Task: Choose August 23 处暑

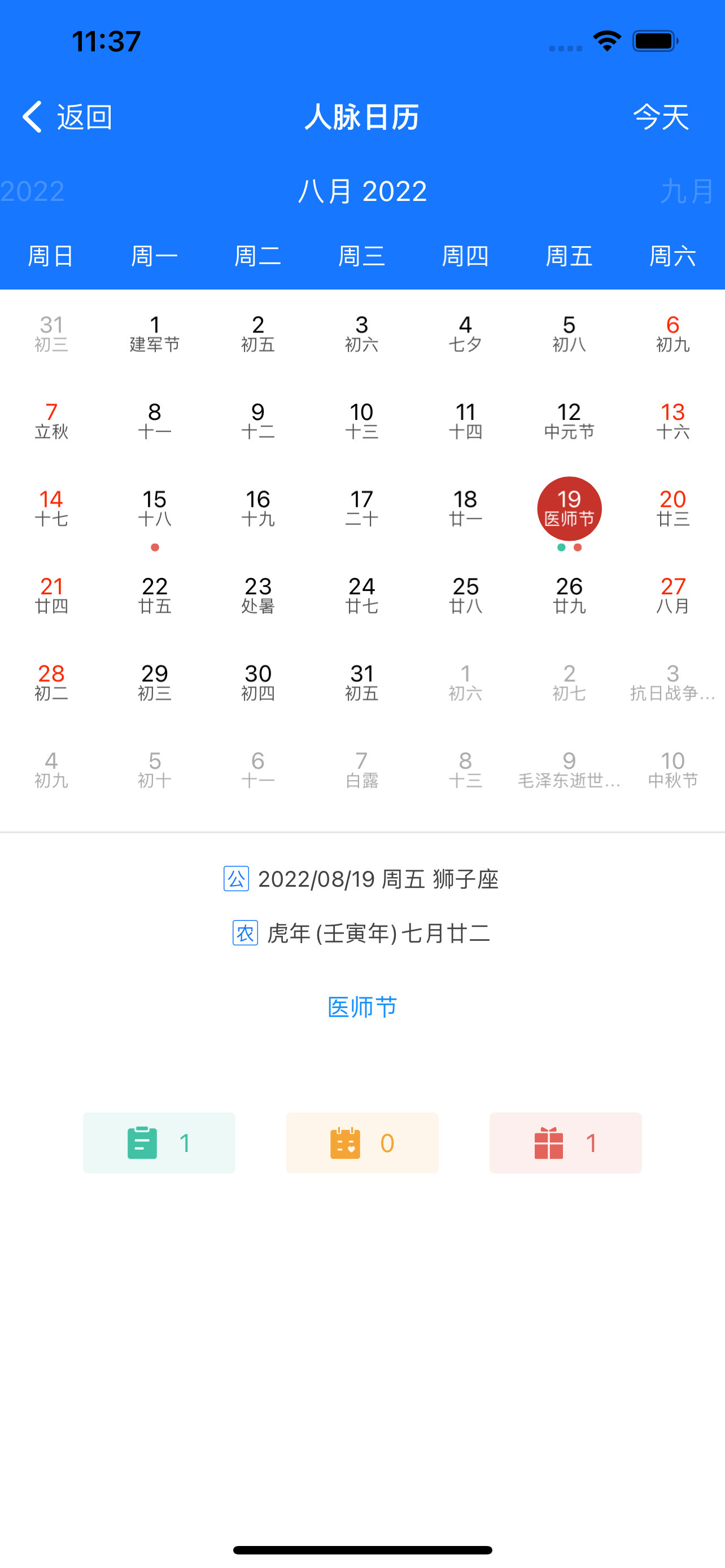Action: click(258, 595)
